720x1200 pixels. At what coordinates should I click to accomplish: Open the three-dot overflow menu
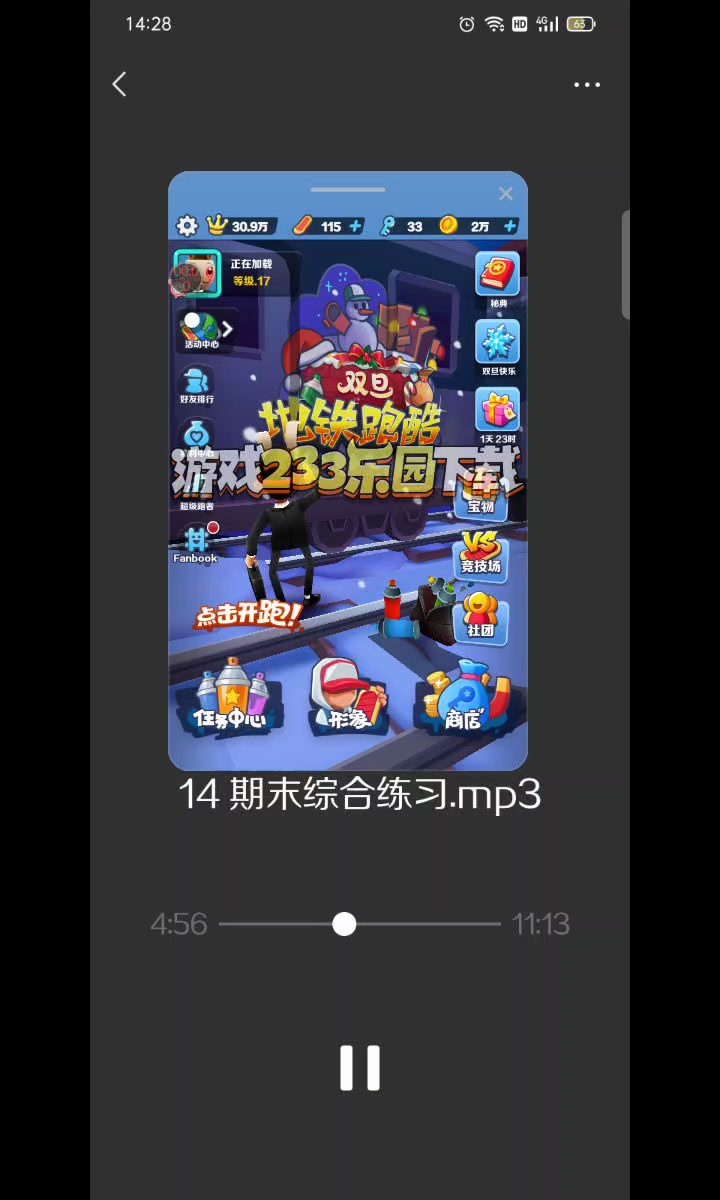tap(587, 85)
